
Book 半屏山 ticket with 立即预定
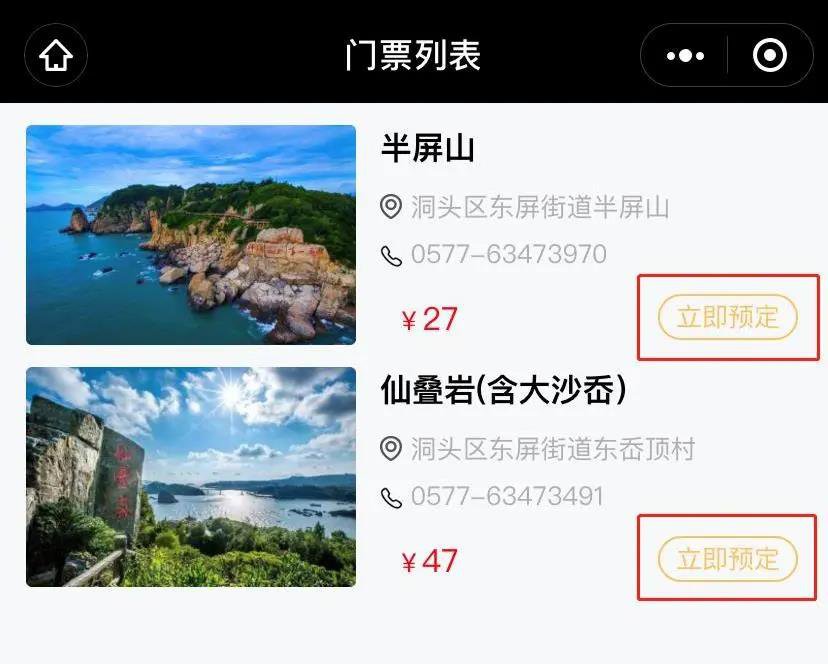[727, 318]
